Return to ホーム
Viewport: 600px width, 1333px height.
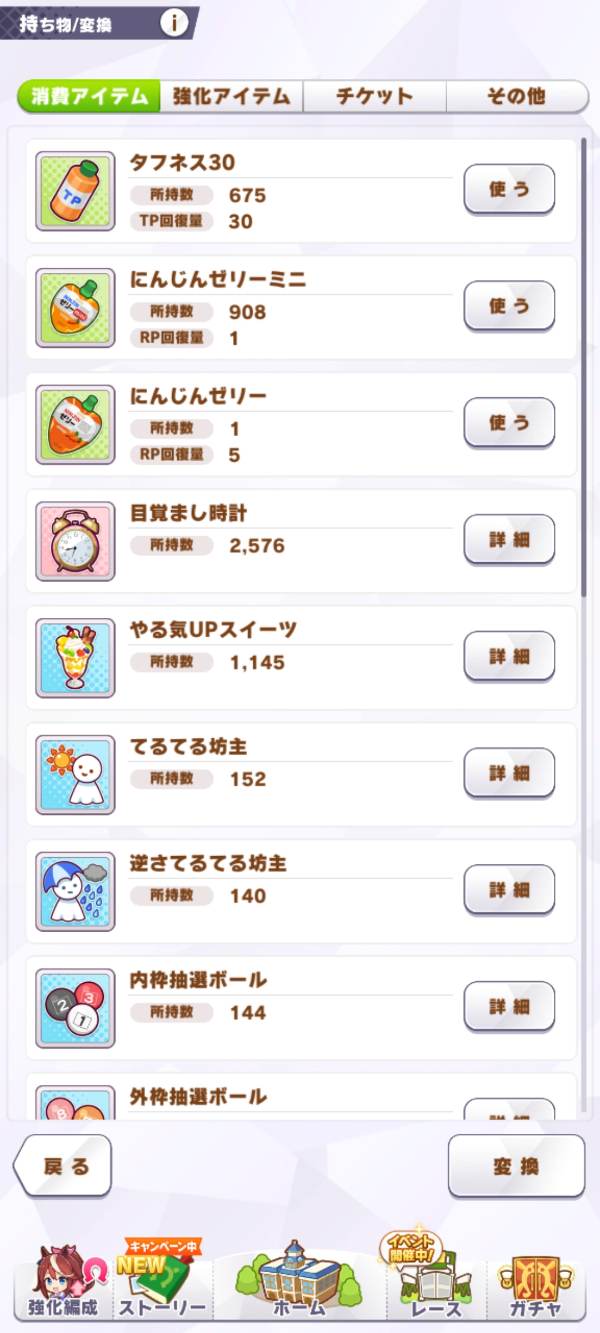(x=300, y=1285)
